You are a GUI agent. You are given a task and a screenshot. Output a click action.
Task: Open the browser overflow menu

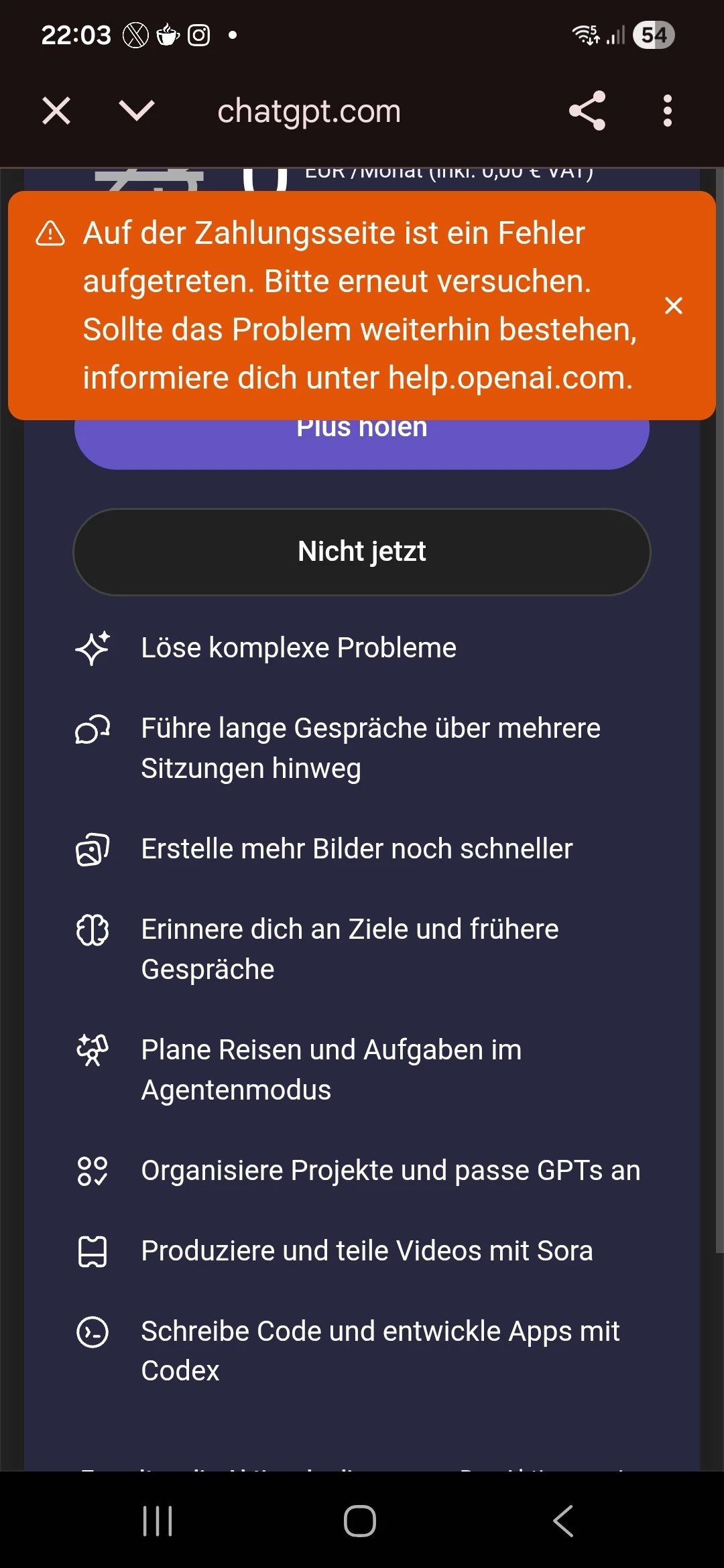point(667,111)
